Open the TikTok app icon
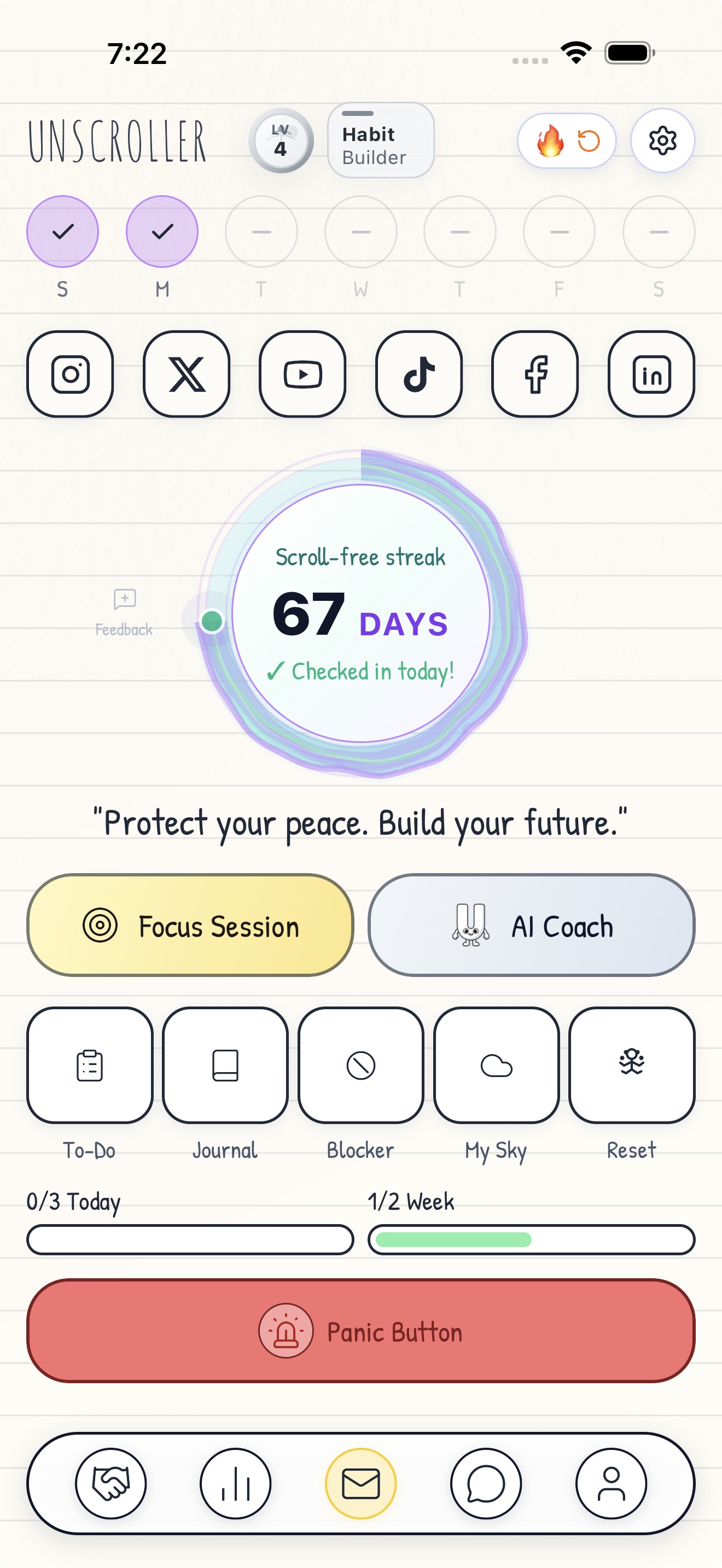The image size is (722, 1568). [418, 375]
